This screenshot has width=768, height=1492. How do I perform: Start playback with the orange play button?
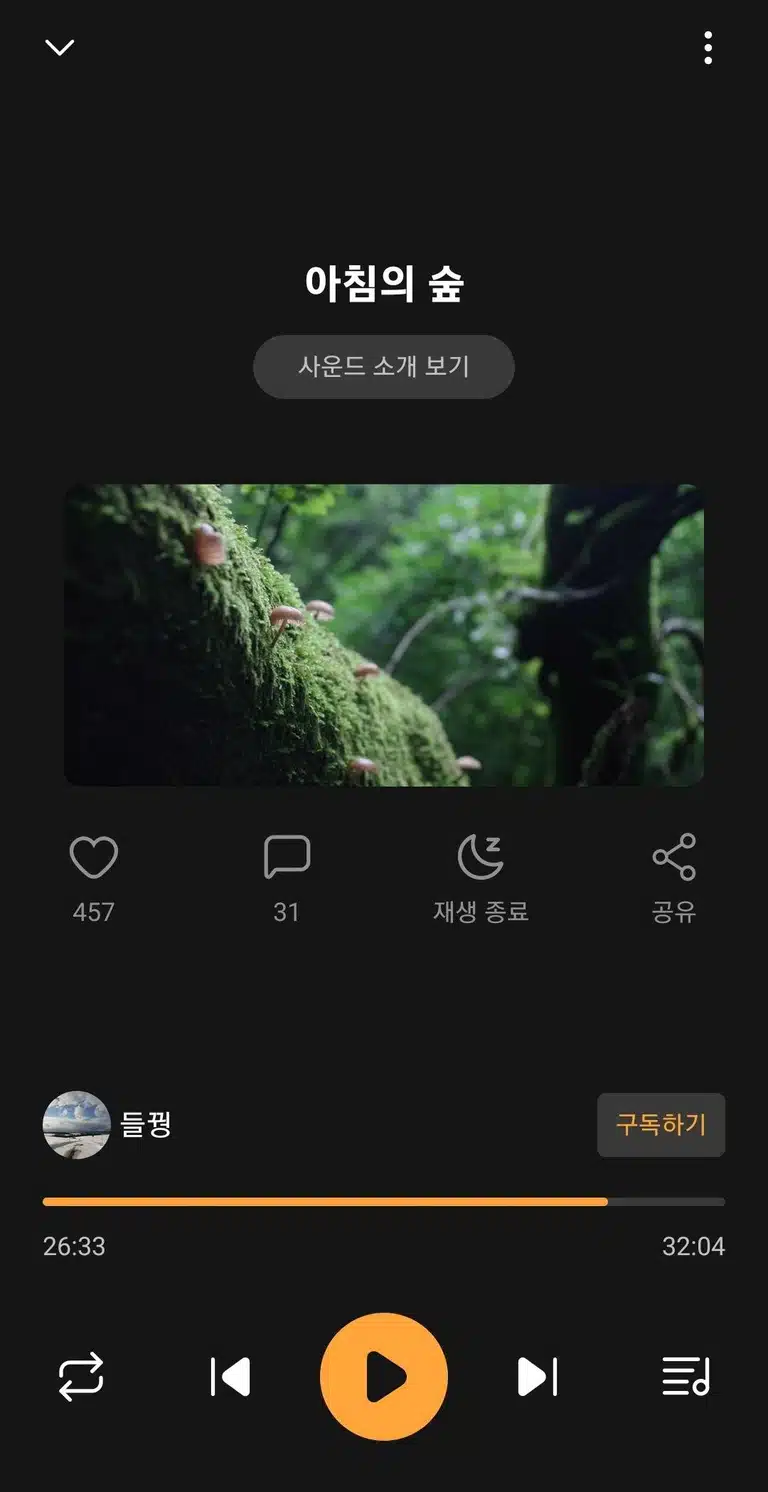(384, 1377)
